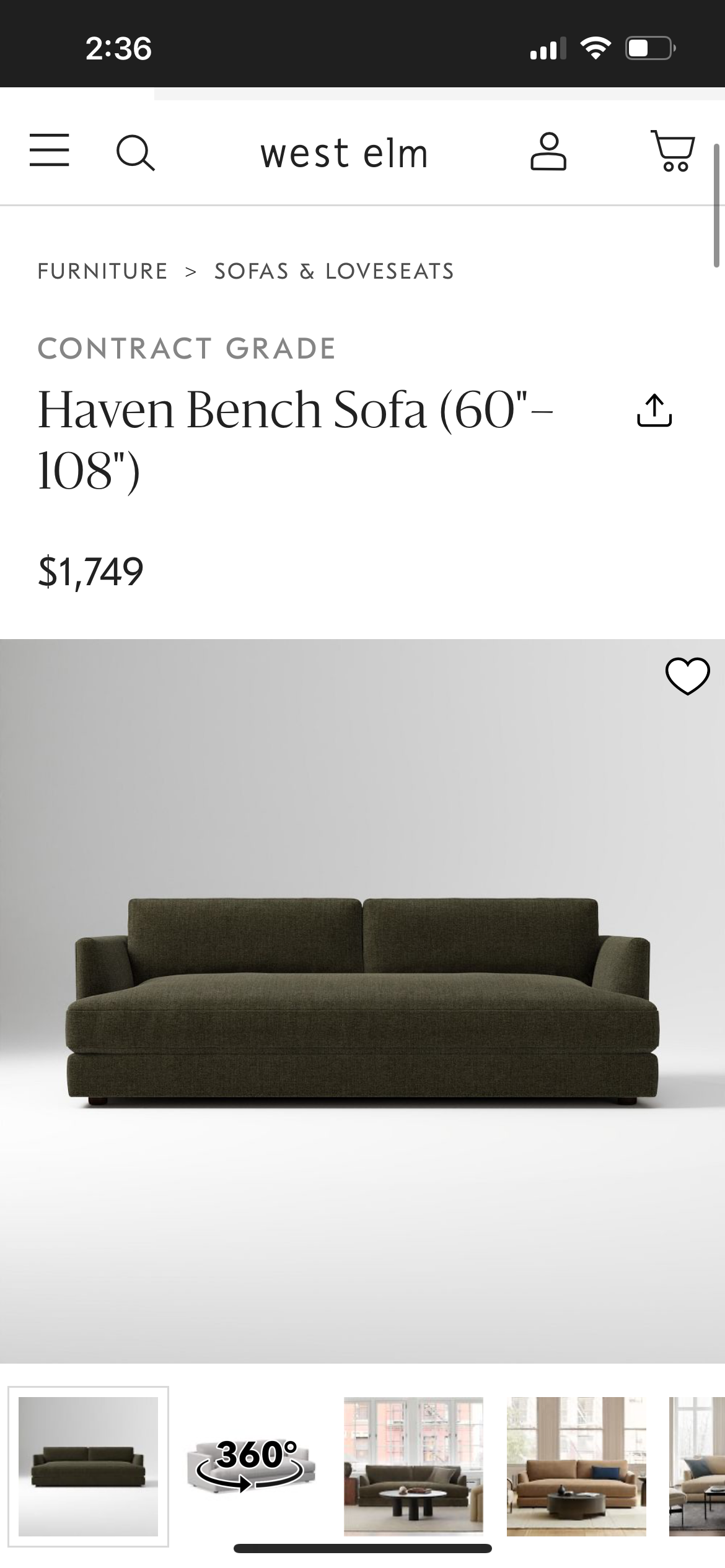
Task: Select the first green sofa thumbnail
Action: click(x=88, y=1466)
